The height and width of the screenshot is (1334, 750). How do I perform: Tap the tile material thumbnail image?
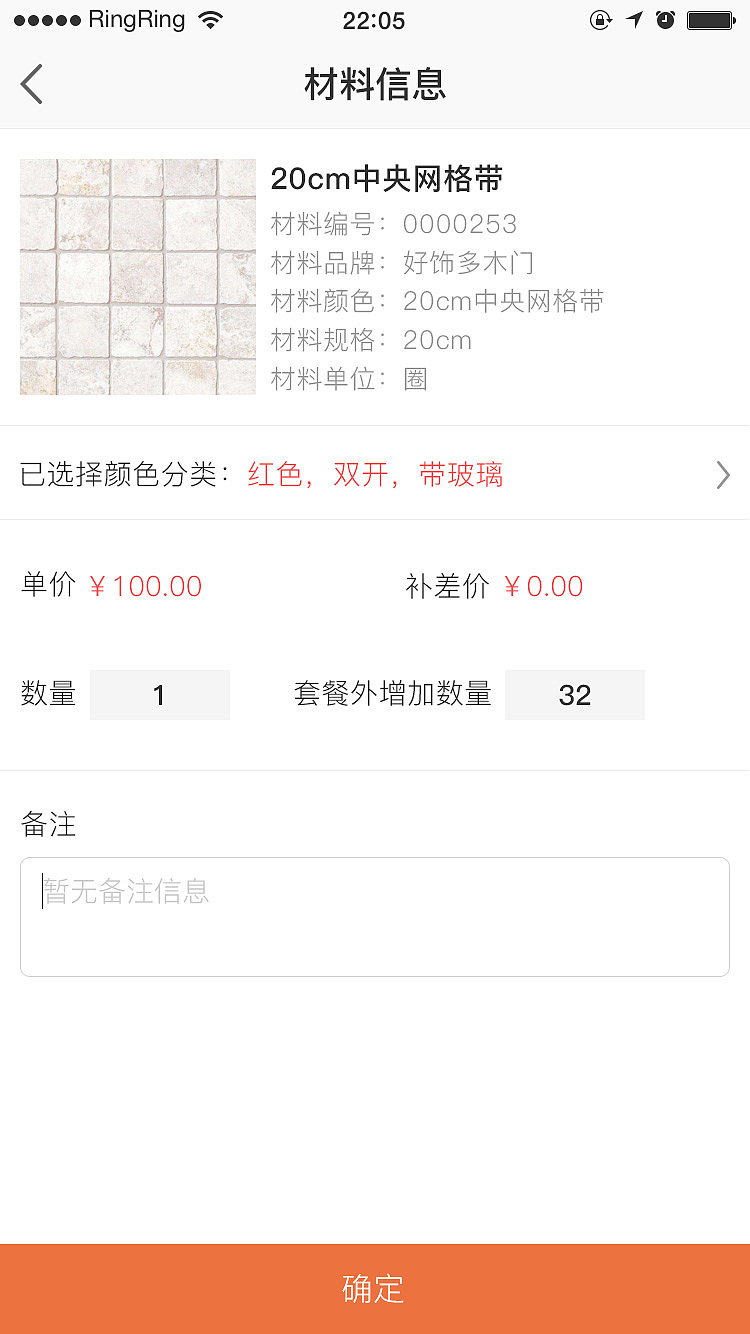[x=137, y=277]
